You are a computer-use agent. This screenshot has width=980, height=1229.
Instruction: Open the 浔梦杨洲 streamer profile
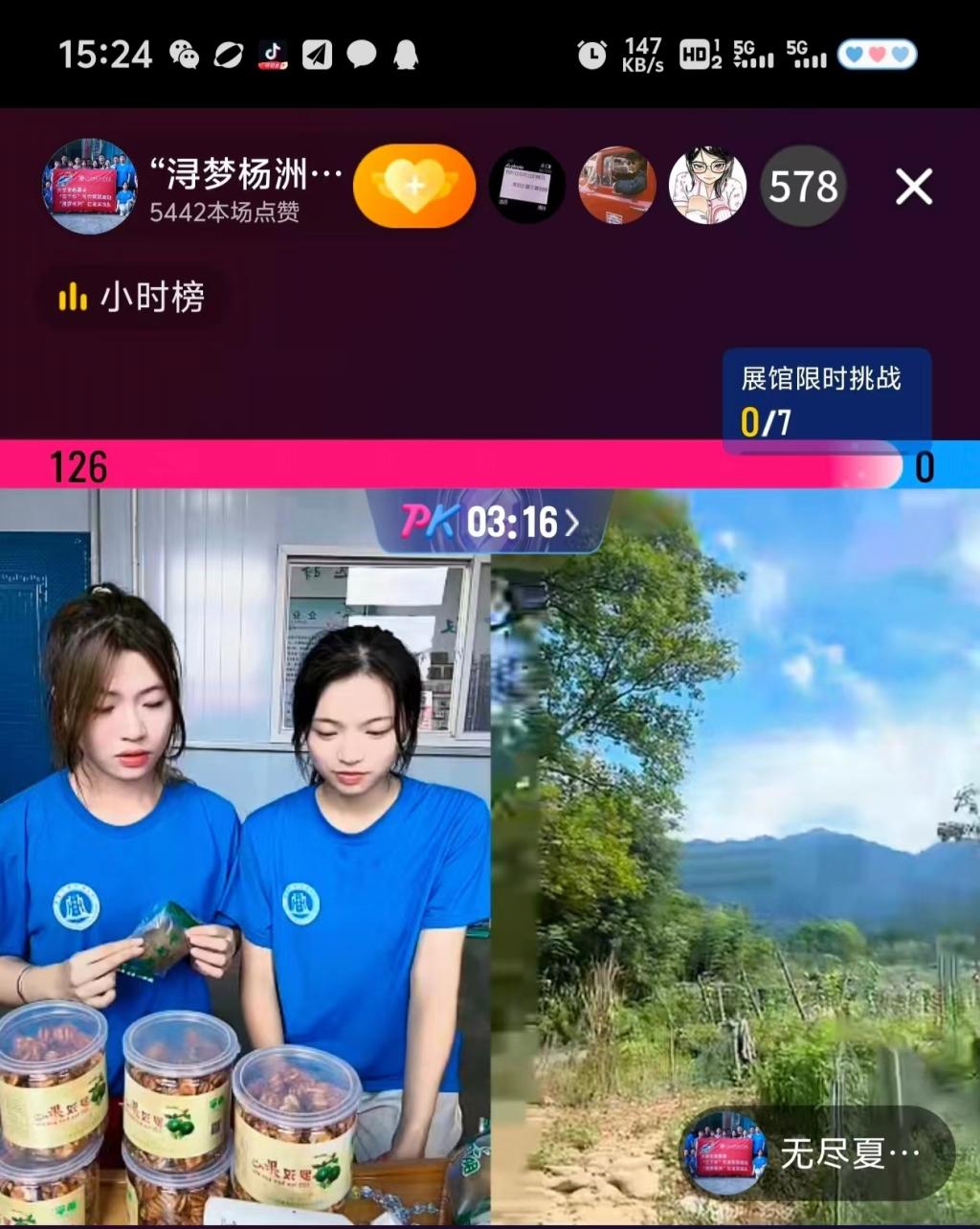(x=90, y=187)
